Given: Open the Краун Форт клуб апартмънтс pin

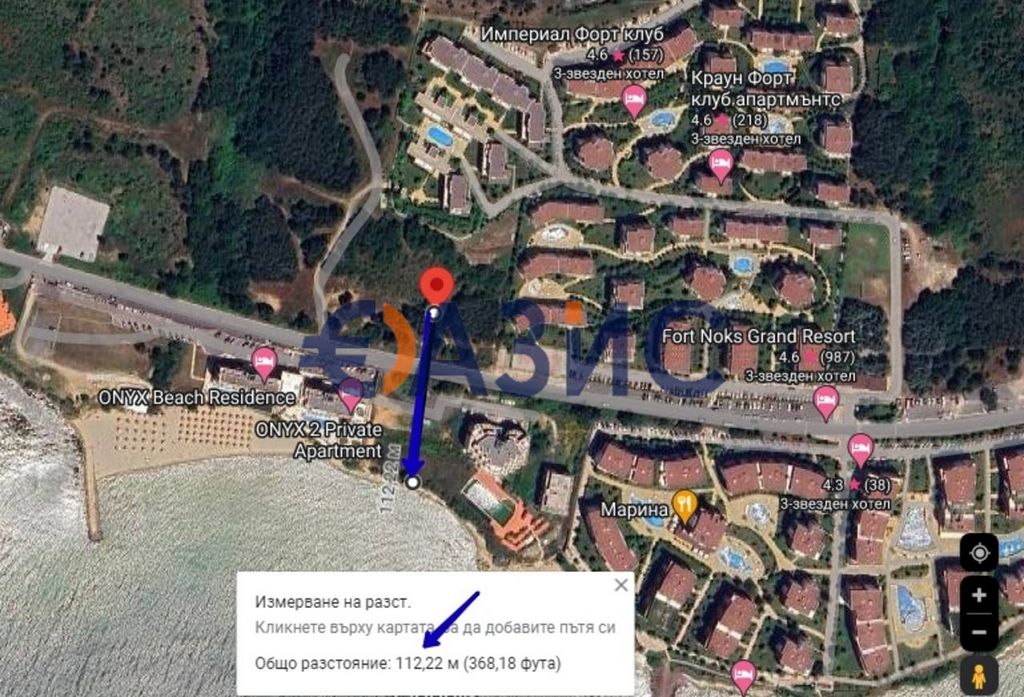Looking at the screenshot, I should point(719,163).
